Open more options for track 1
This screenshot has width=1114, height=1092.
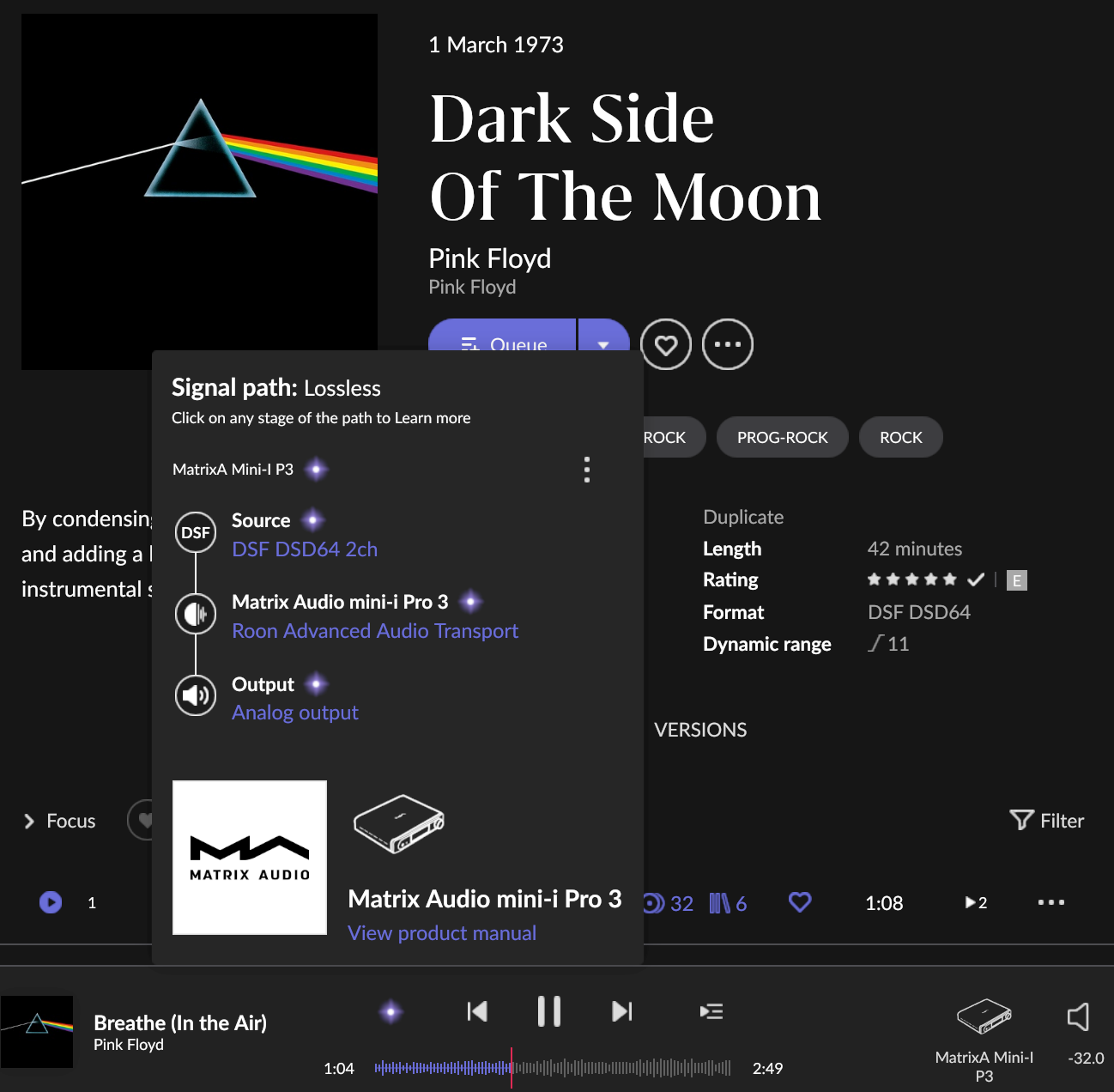[1050, 902]
